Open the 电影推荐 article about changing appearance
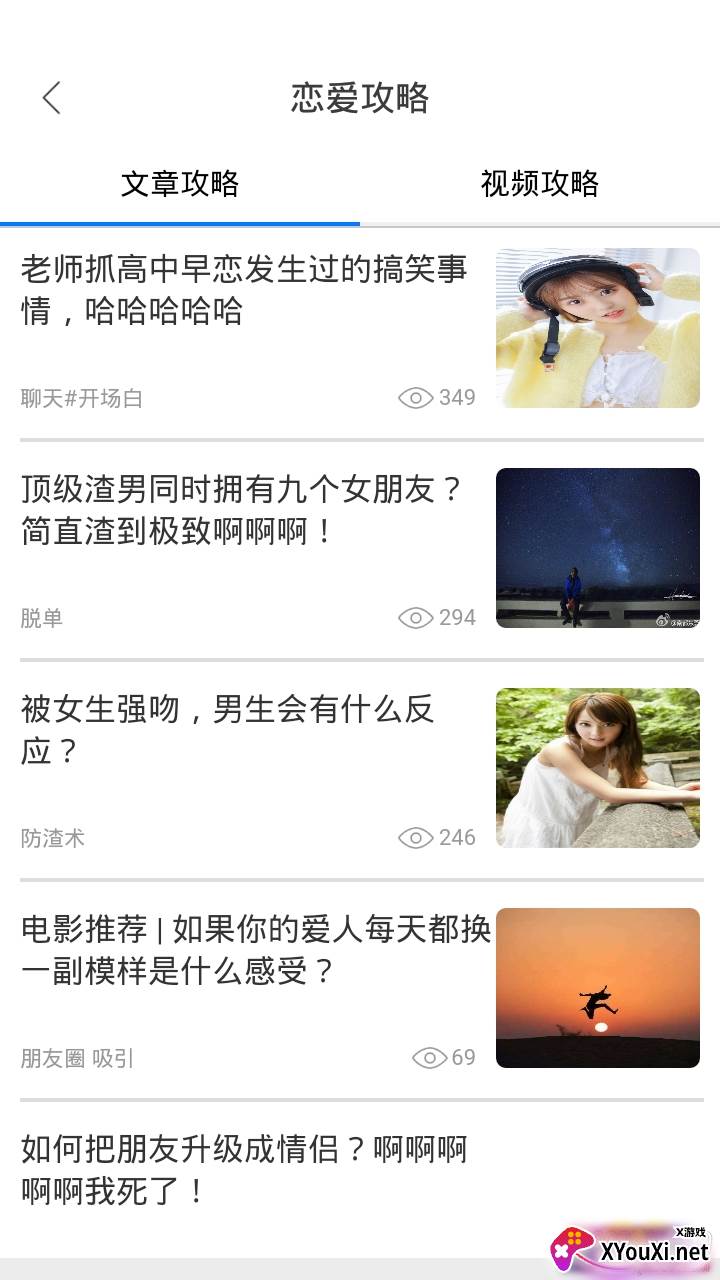This screenshot has height=1280, width=720. pos(256,950)
